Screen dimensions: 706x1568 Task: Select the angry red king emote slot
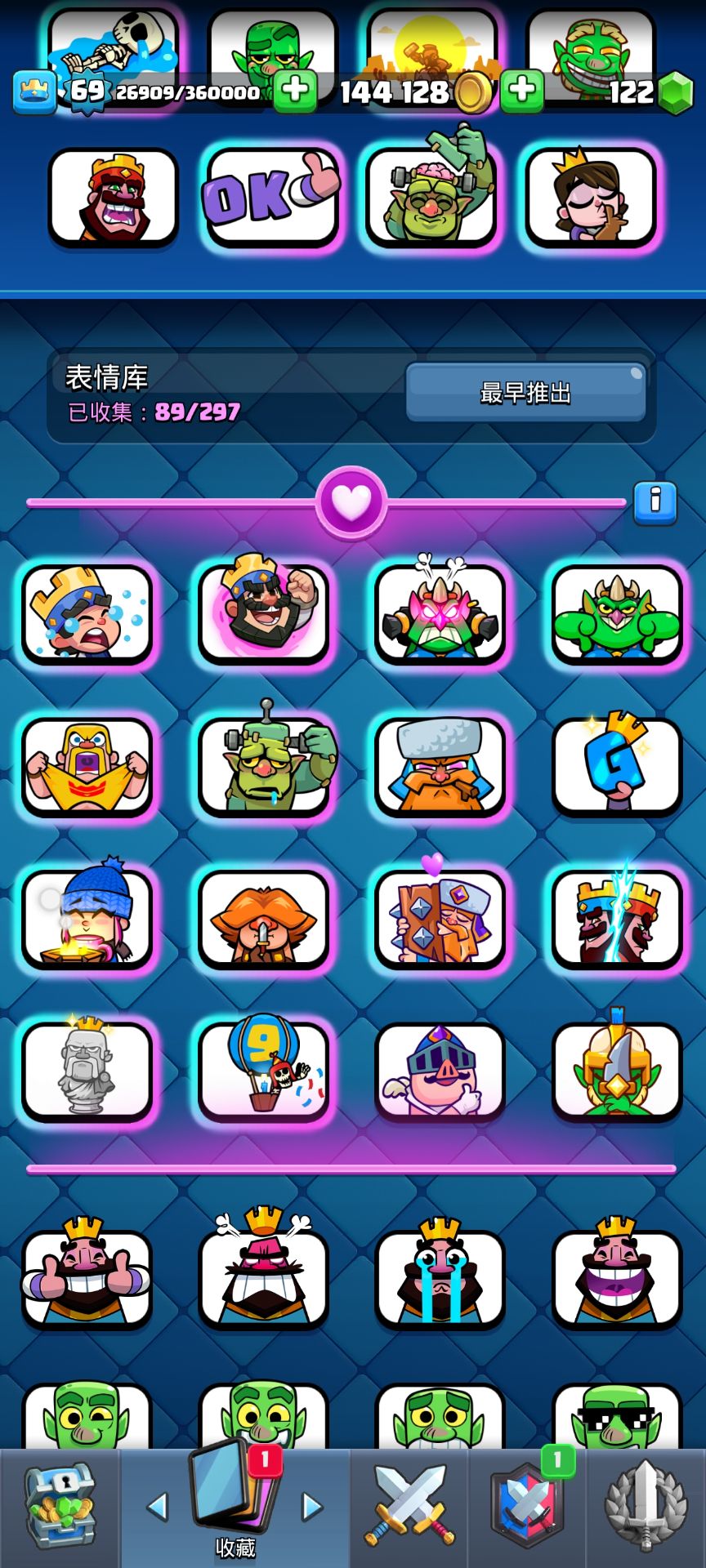pos(114,198)
